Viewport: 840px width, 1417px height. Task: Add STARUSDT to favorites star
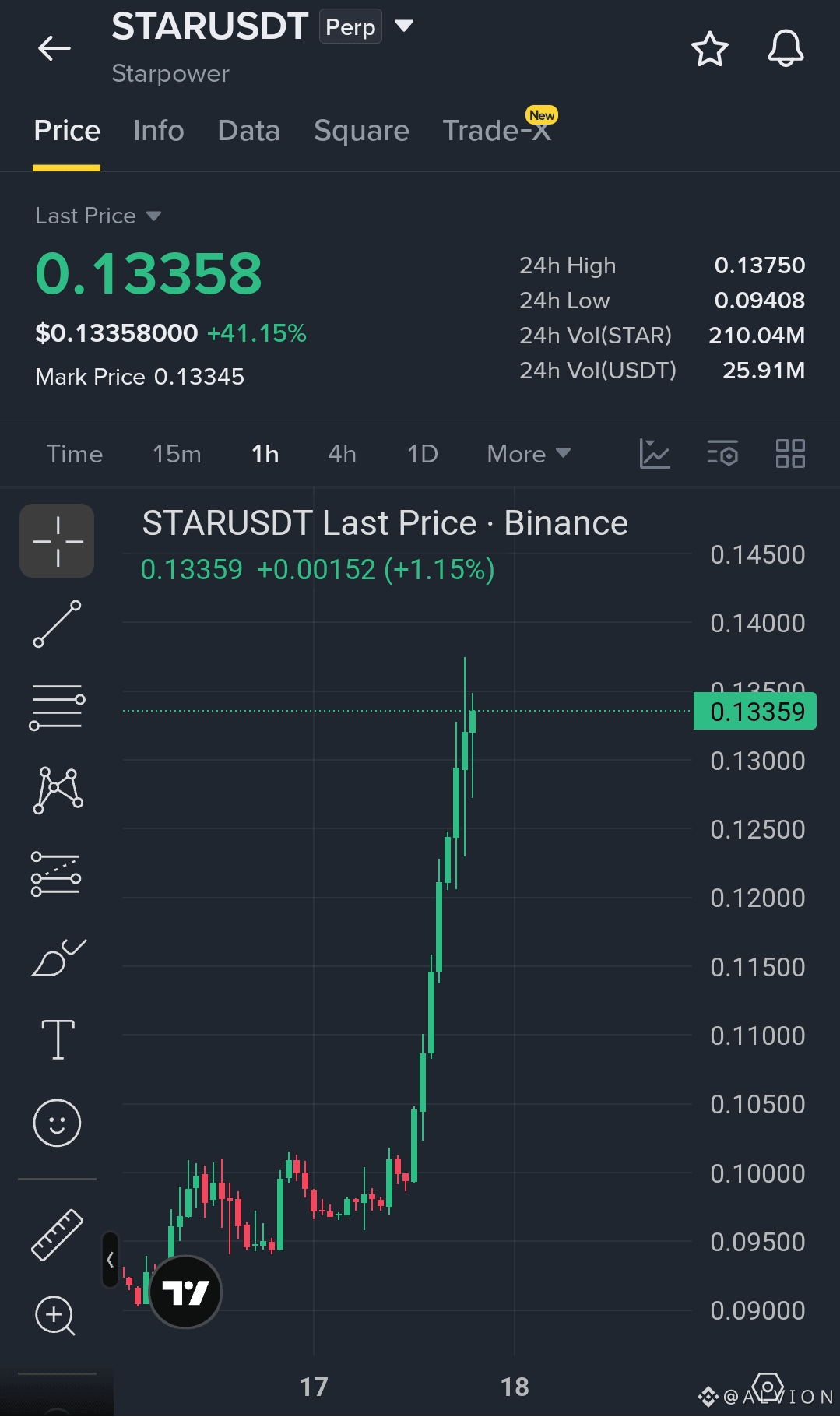[709, 49]
